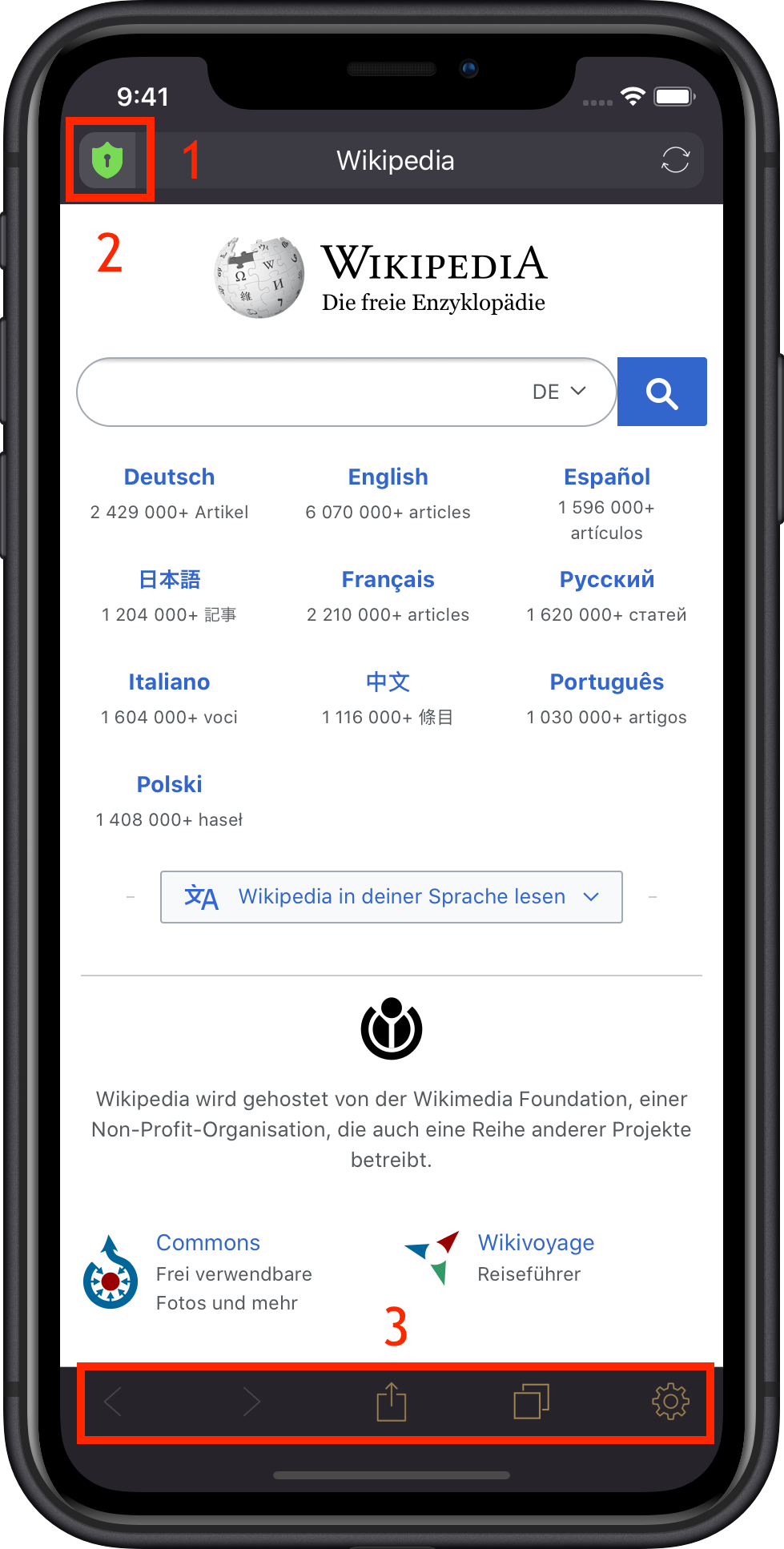Open the Français Wikipedia
784x1549 pixels.
(388, 580)
